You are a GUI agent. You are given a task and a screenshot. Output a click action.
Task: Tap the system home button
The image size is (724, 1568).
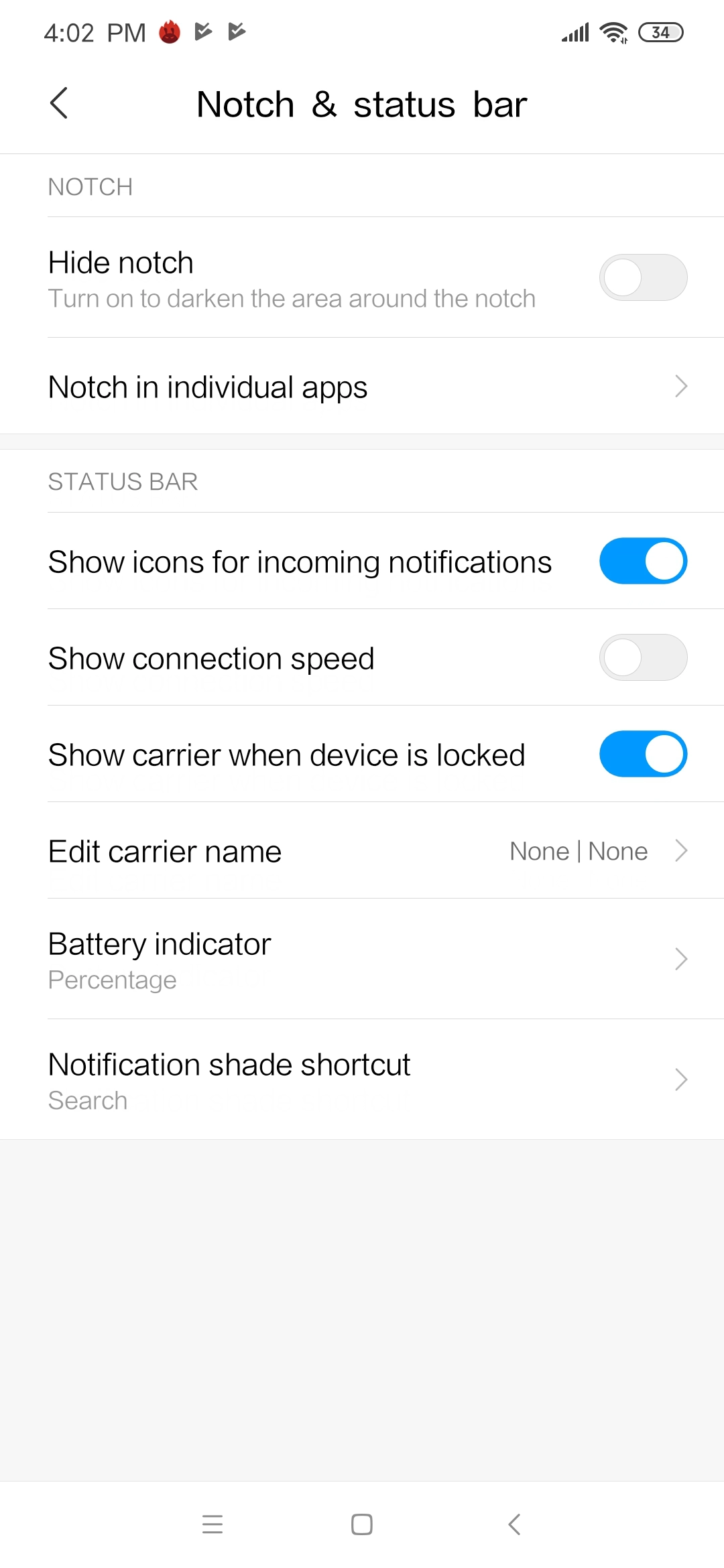(362, 1524)
